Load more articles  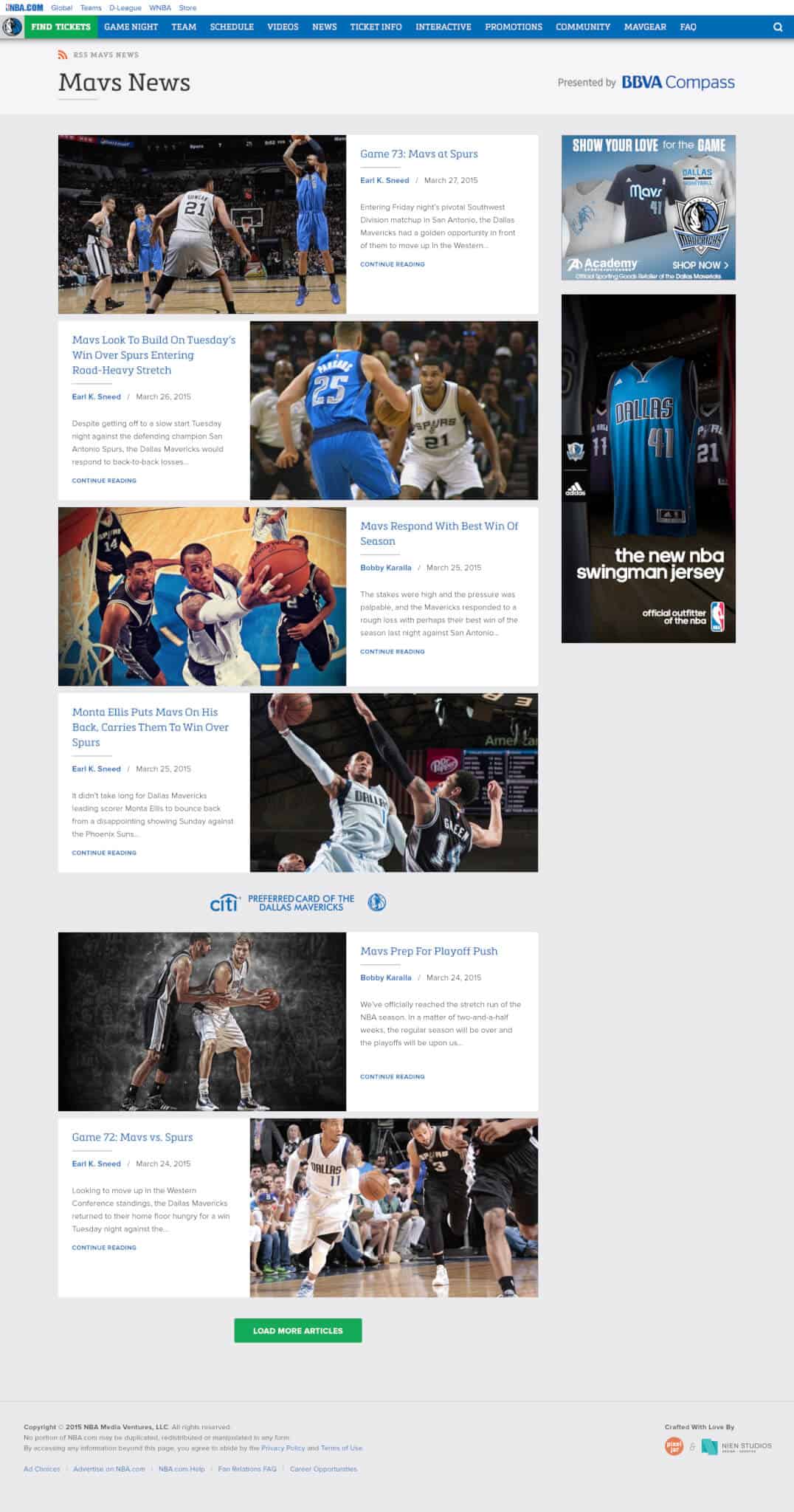[x=298, y=1330]
